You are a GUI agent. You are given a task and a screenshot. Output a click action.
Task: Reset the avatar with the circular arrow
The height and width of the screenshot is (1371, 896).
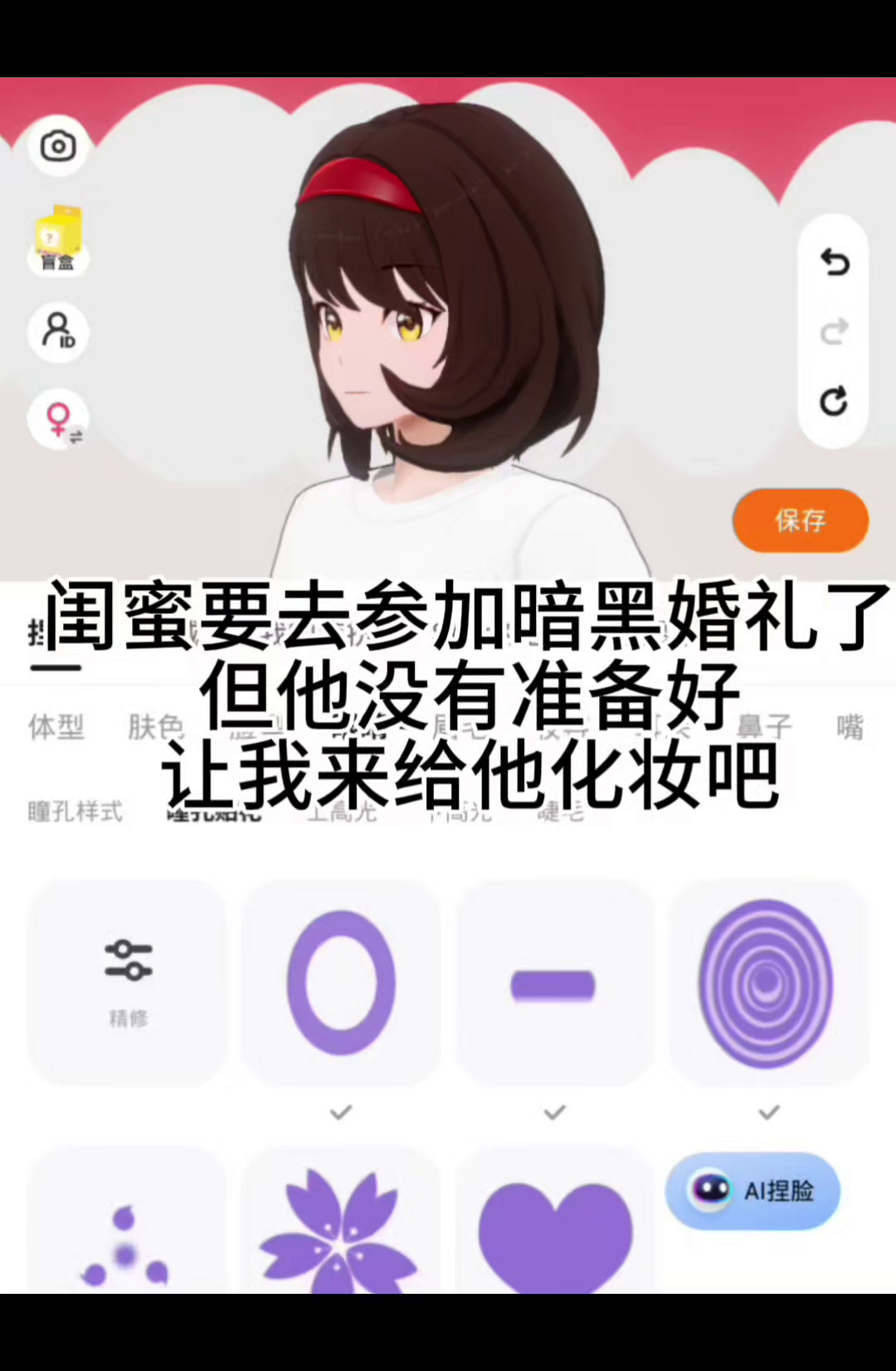pos(834,402)
